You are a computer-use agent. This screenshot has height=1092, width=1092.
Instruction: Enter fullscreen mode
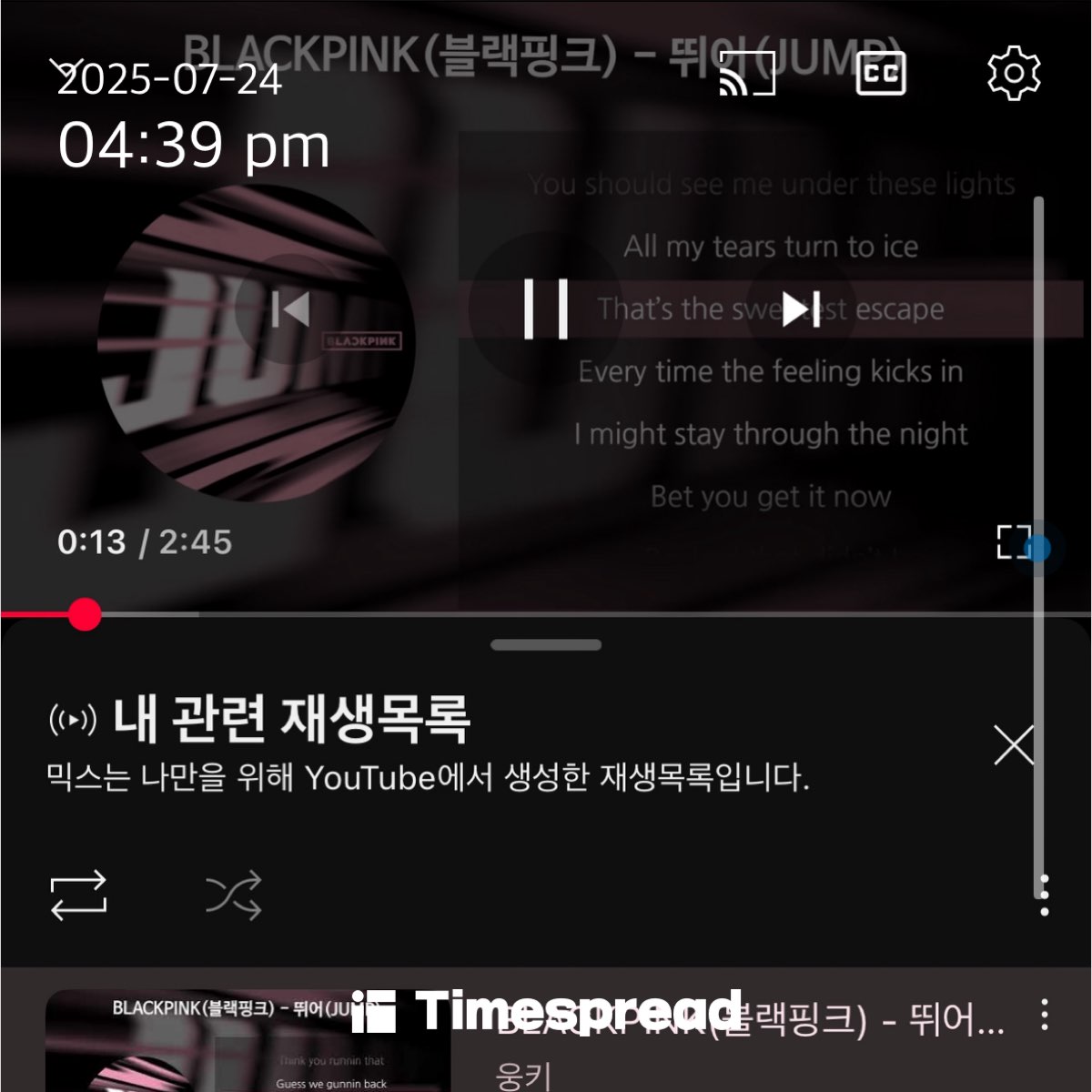(x=1014, y=542)
